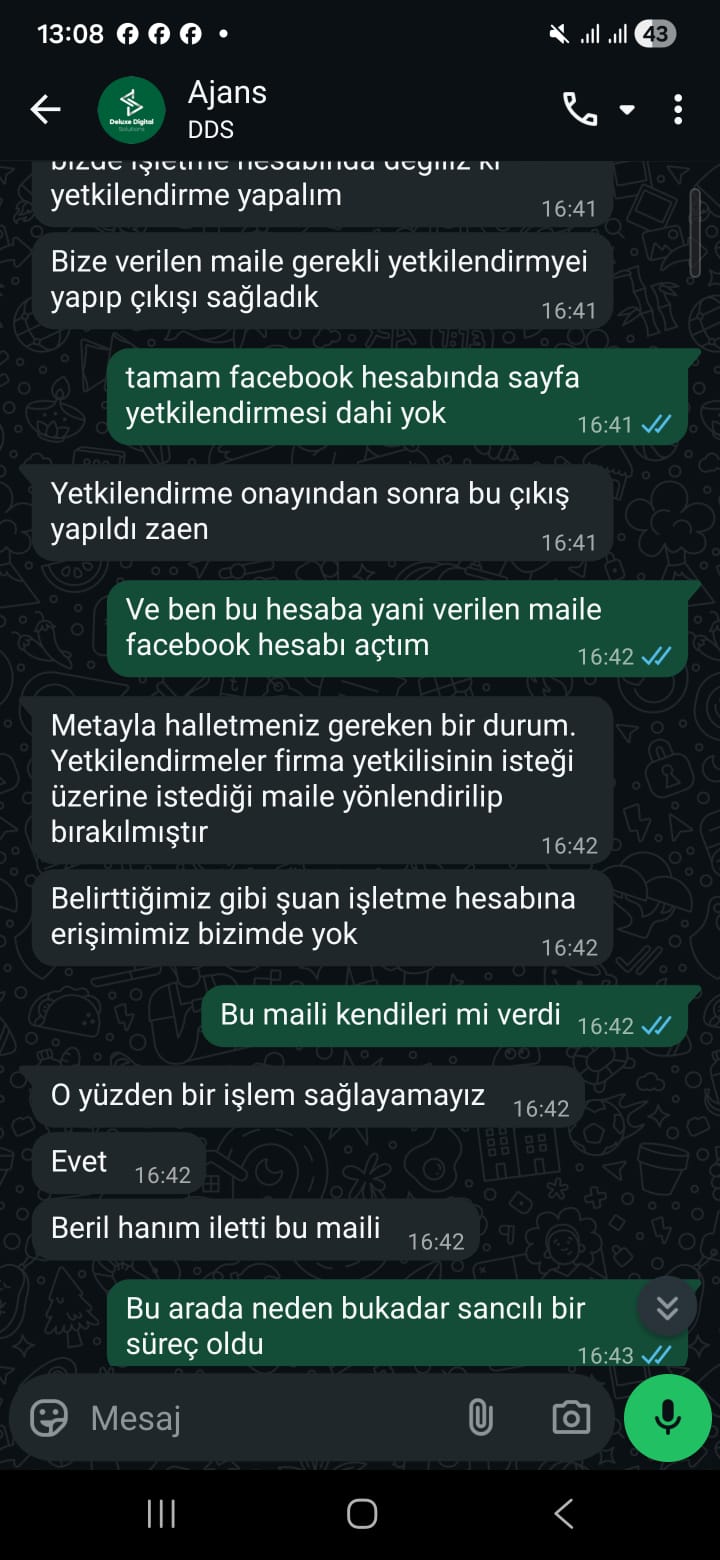Open recent apps from navigation bar
Viewport: 720px width, 1560px height.
click(161, 1514)
